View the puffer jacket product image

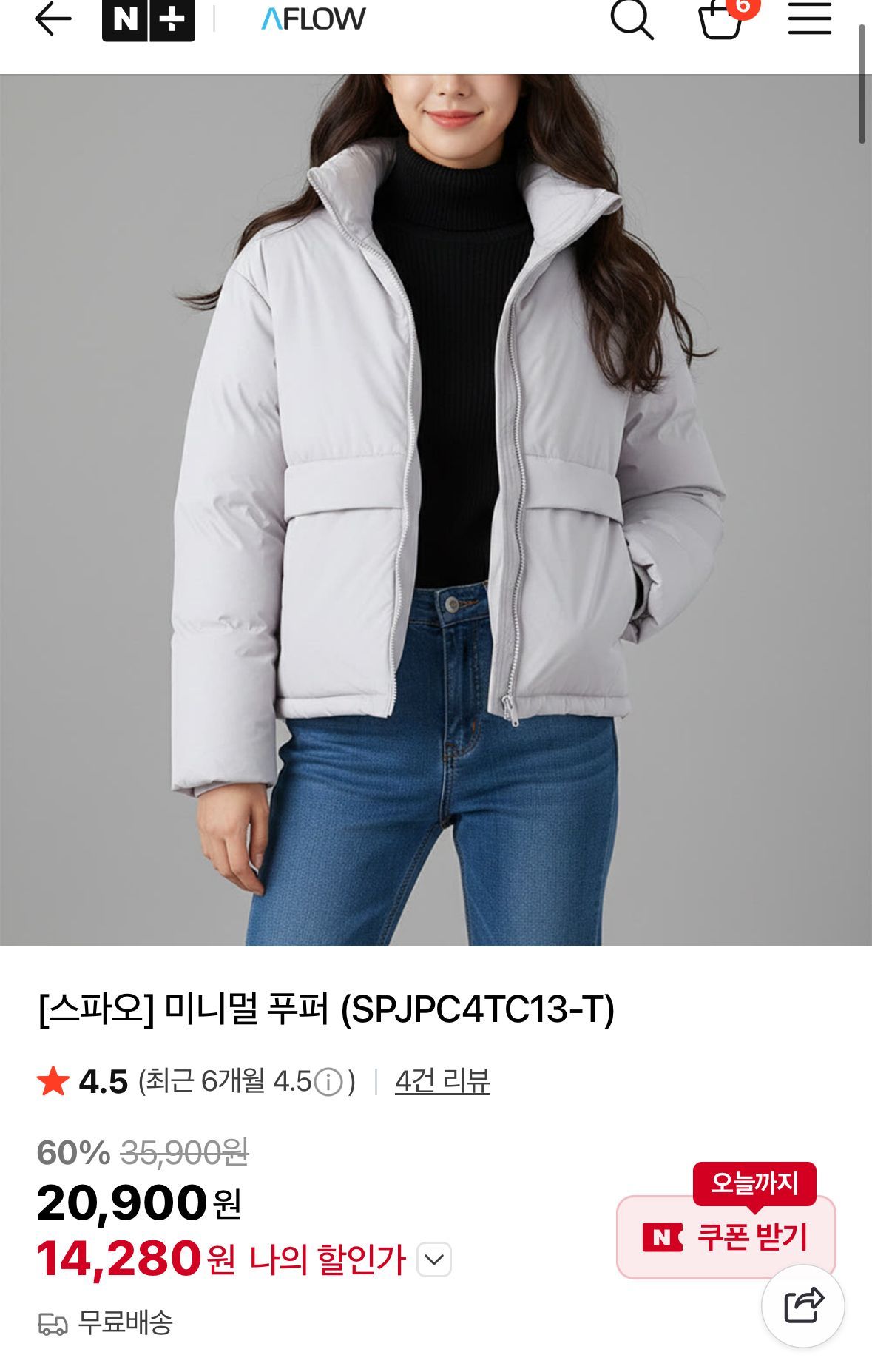[x=436, y=509]
